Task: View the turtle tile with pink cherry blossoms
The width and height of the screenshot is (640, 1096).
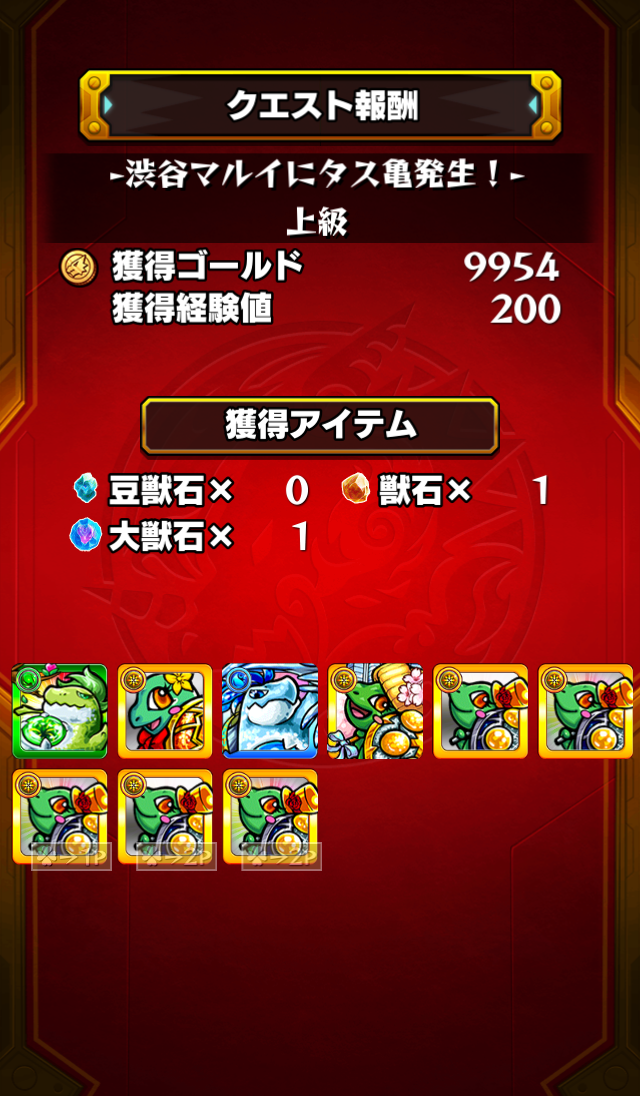Action: point(375,711)
